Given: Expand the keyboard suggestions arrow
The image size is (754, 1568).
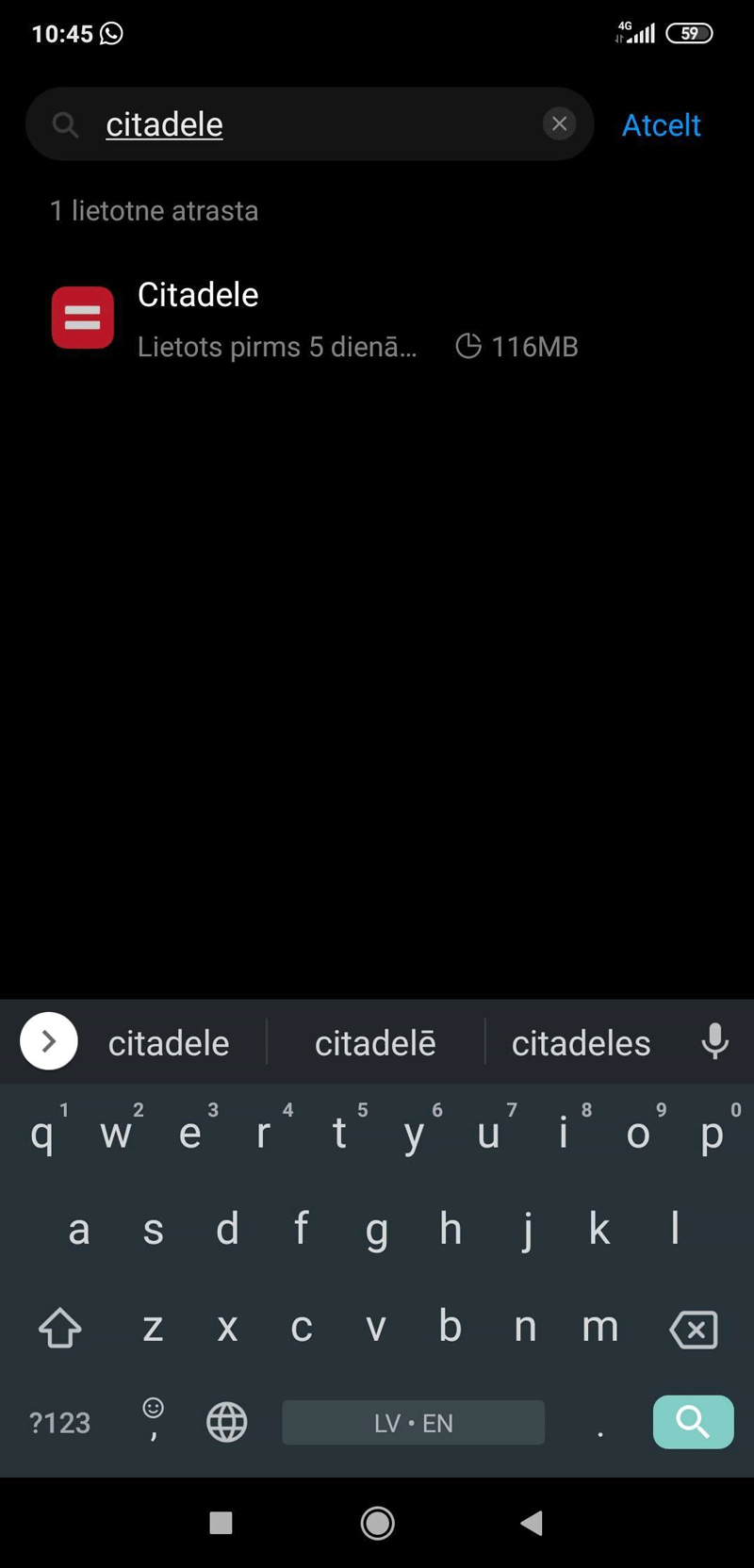Looking at the screenshot, I should (49, 1041).
